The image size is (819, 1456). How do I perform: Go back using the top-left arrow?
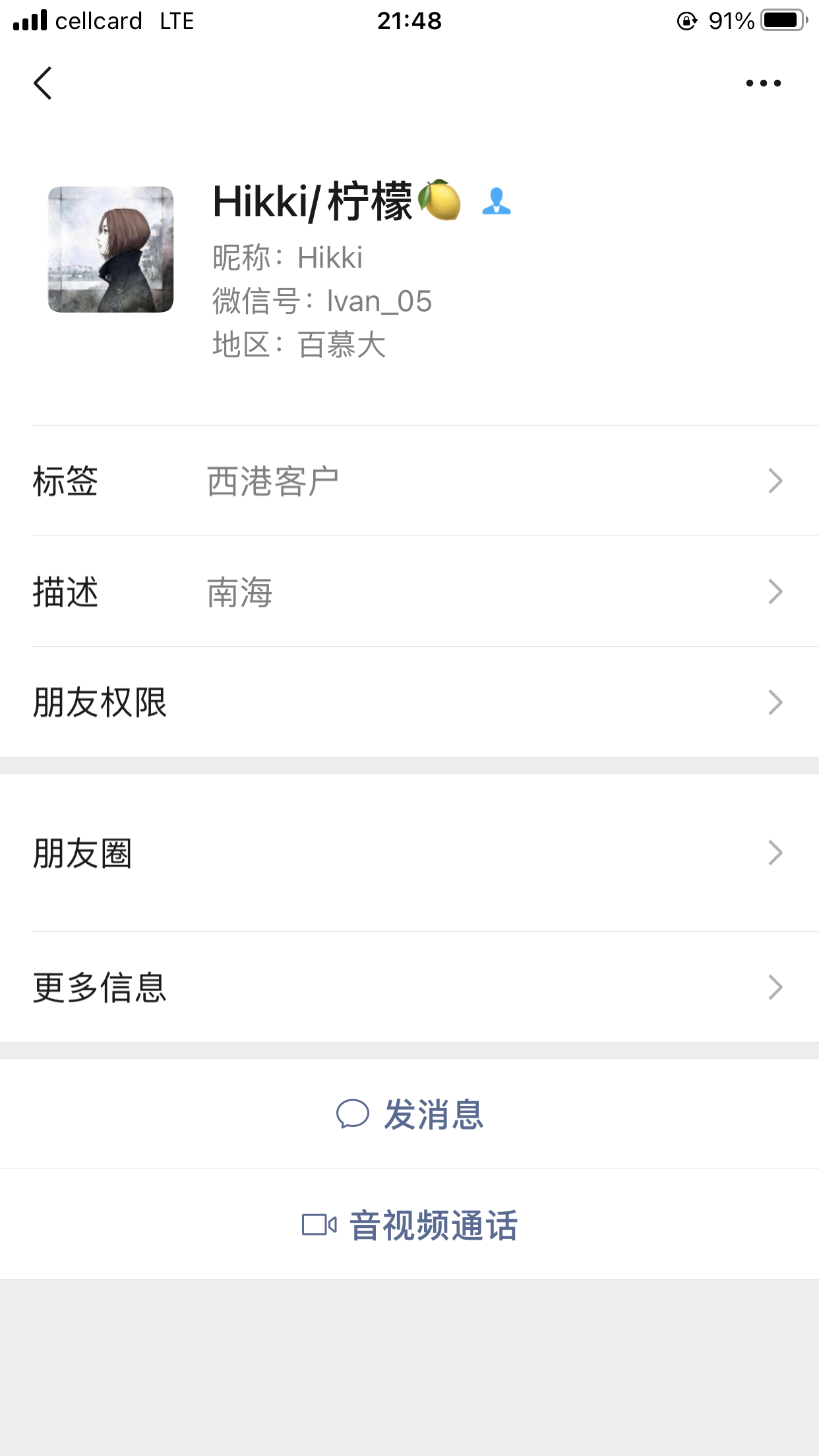click(43, 83)
